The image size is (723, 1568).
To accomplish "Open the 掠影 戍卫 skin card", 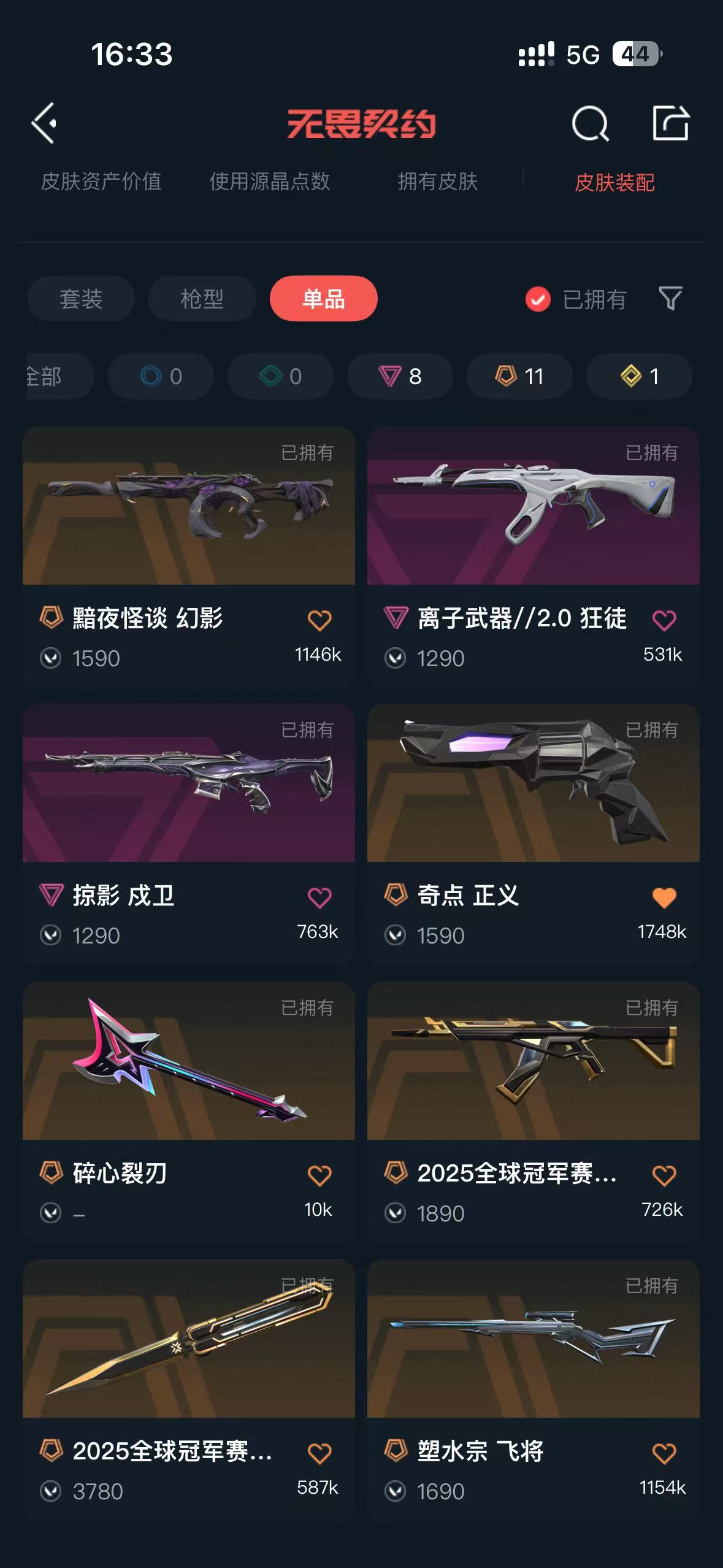I will 189,835.
